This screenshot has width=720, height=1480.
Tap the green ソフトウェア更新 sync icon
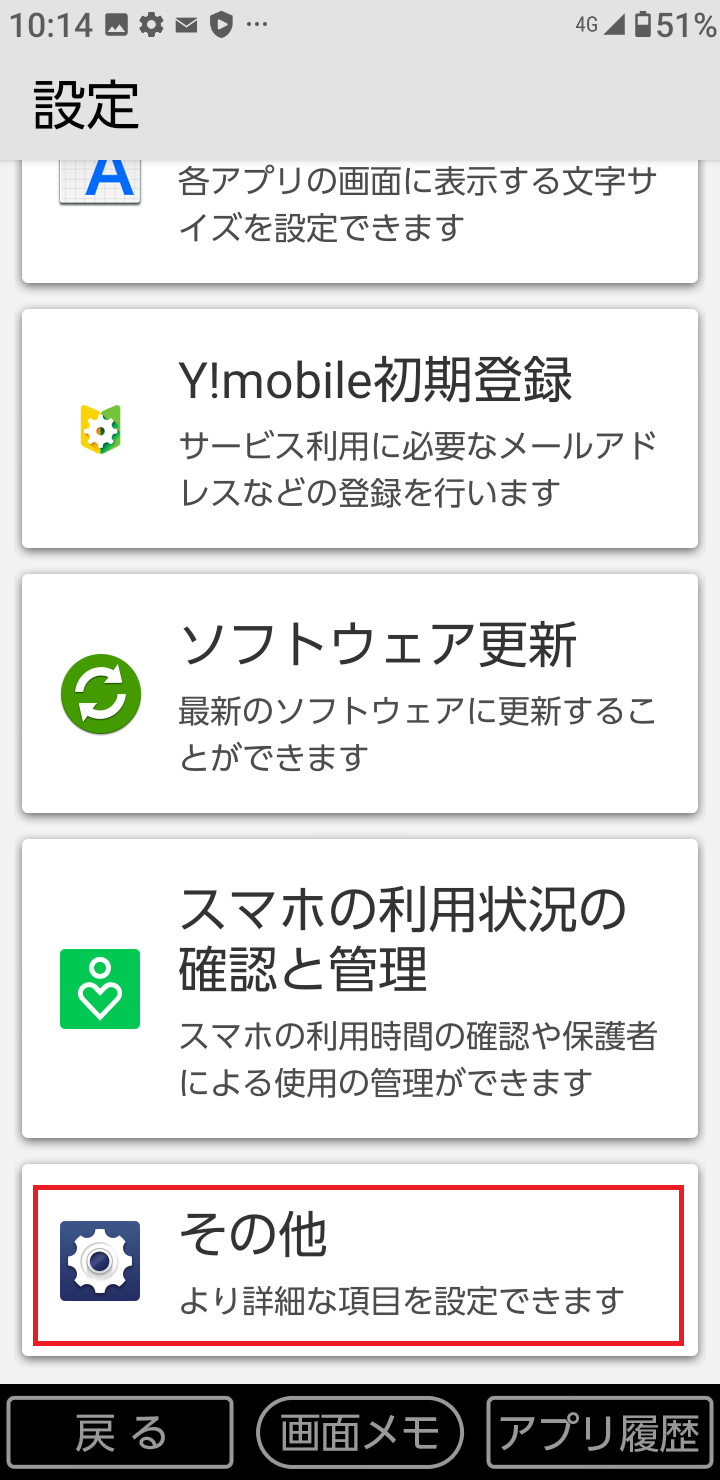[x=99, y=694]
